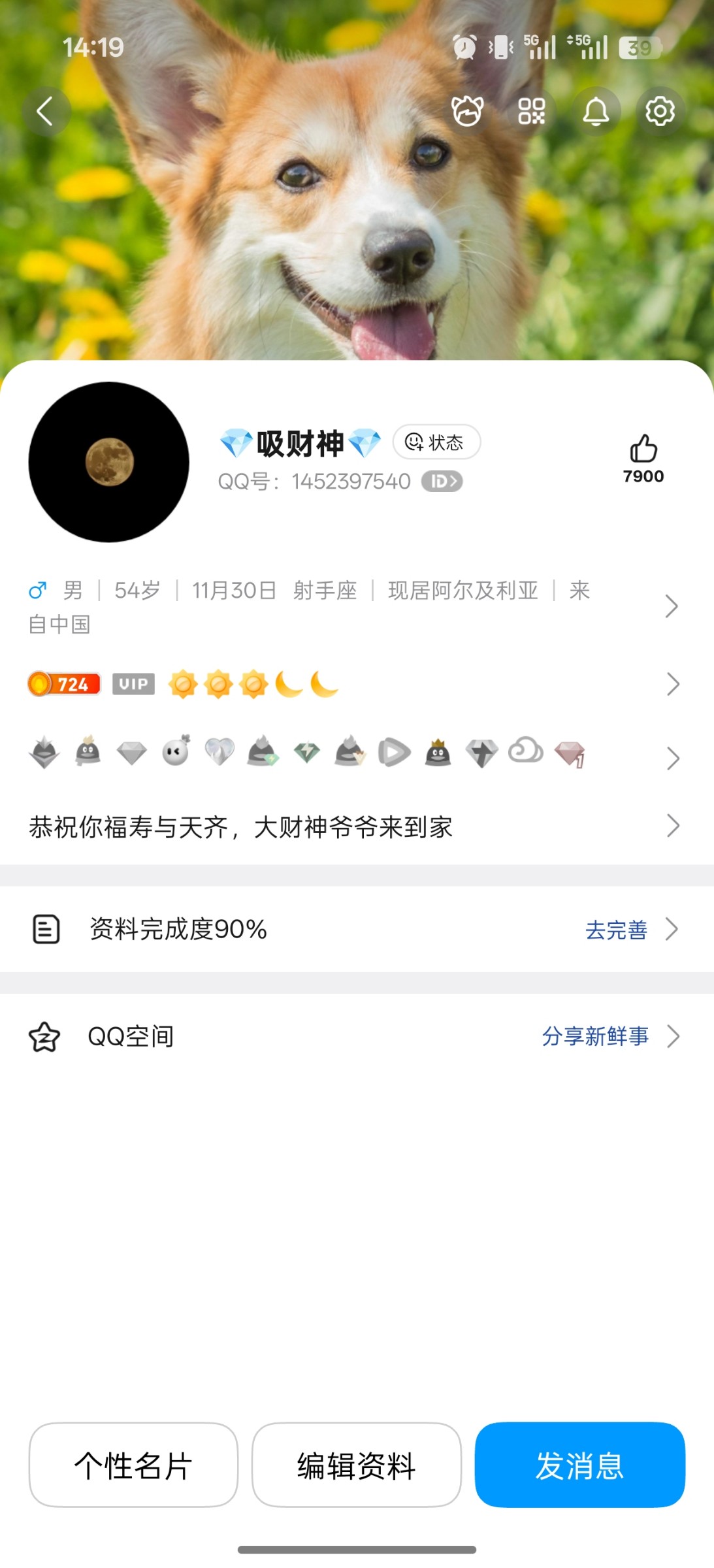Tap 去完善 to complete profile

click(x=617, y=929)
